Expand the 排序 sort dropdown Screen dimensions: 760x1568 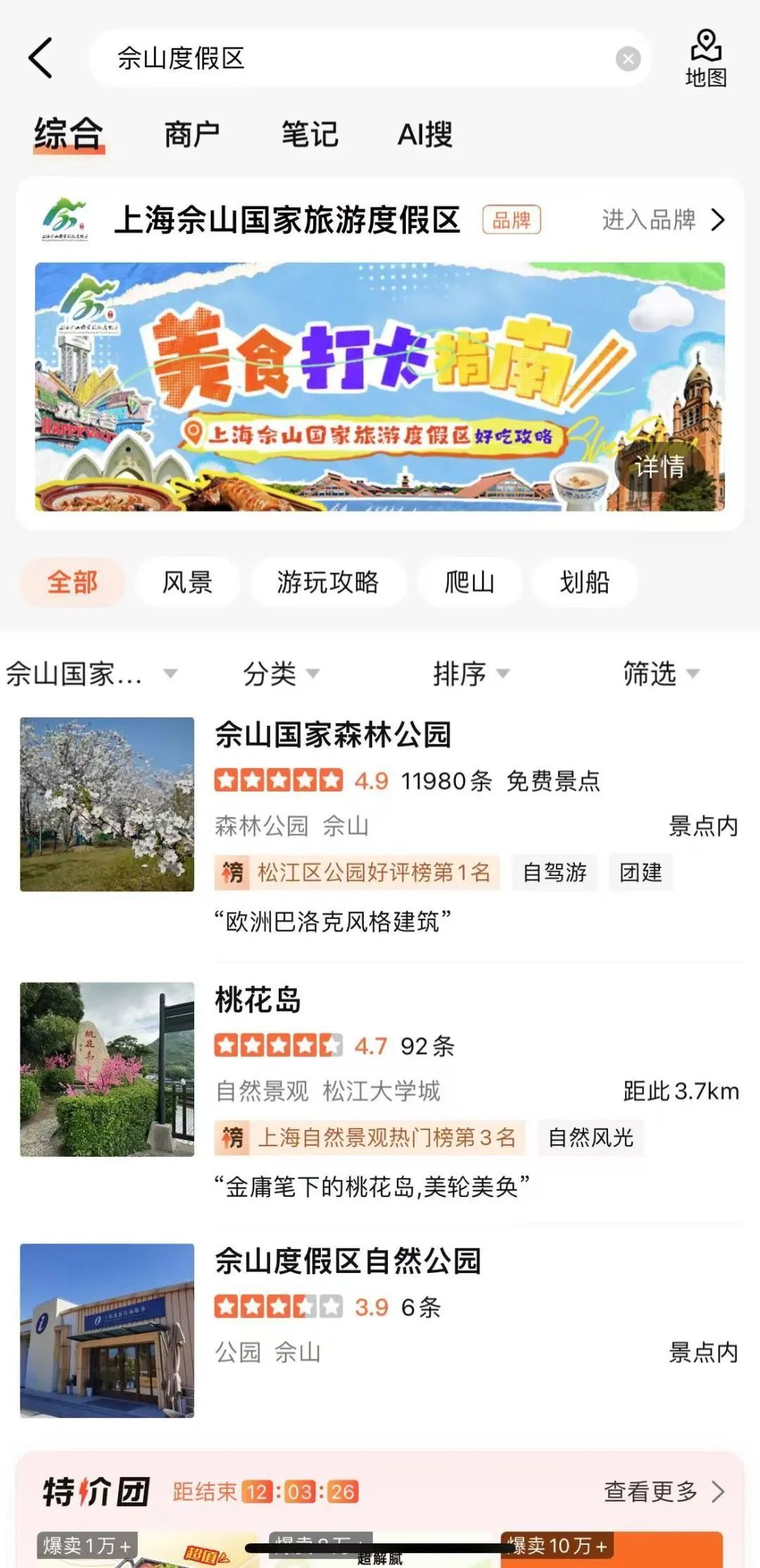tap(470, 674)
